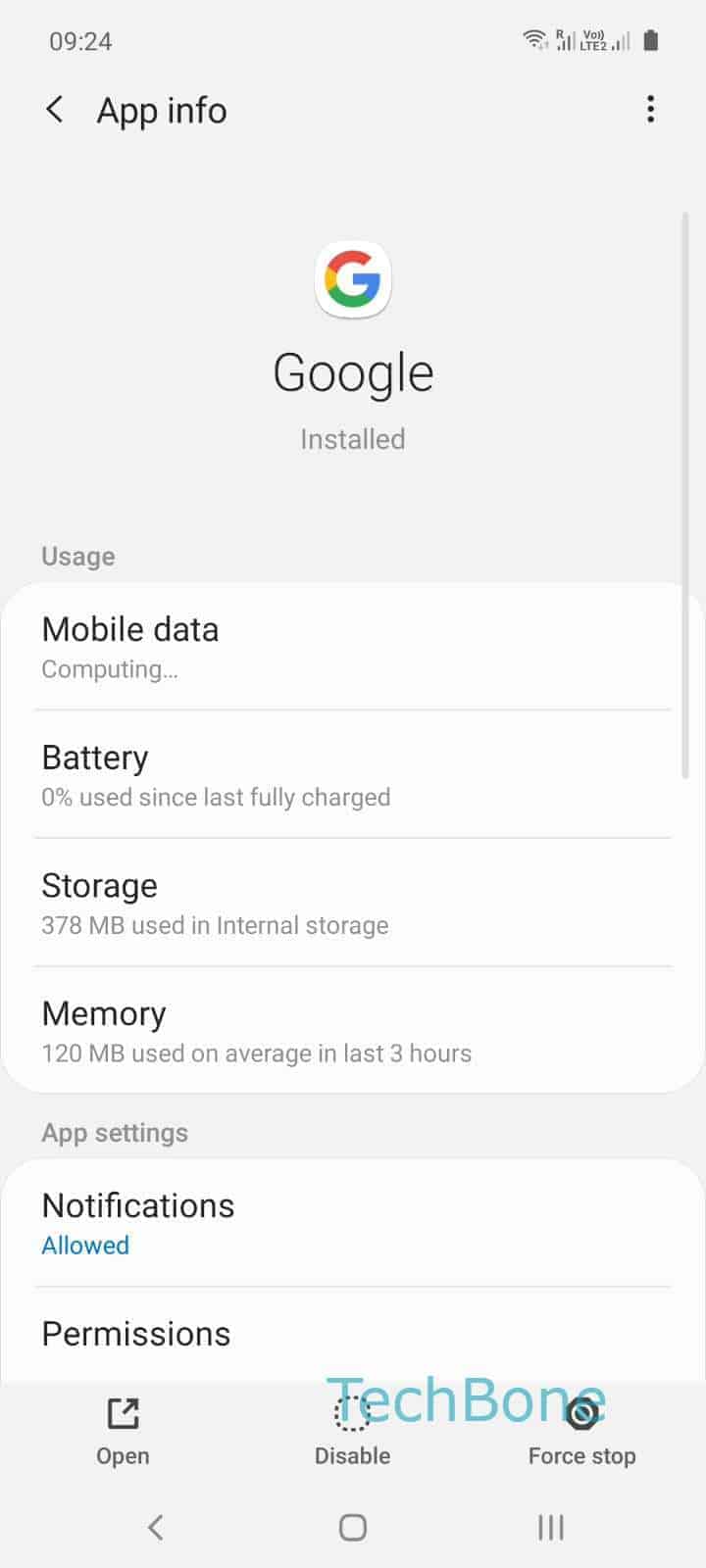Tap the back arrow next to App info
The width and height of the screenshot is (706, 1568).
click(56, 110)
